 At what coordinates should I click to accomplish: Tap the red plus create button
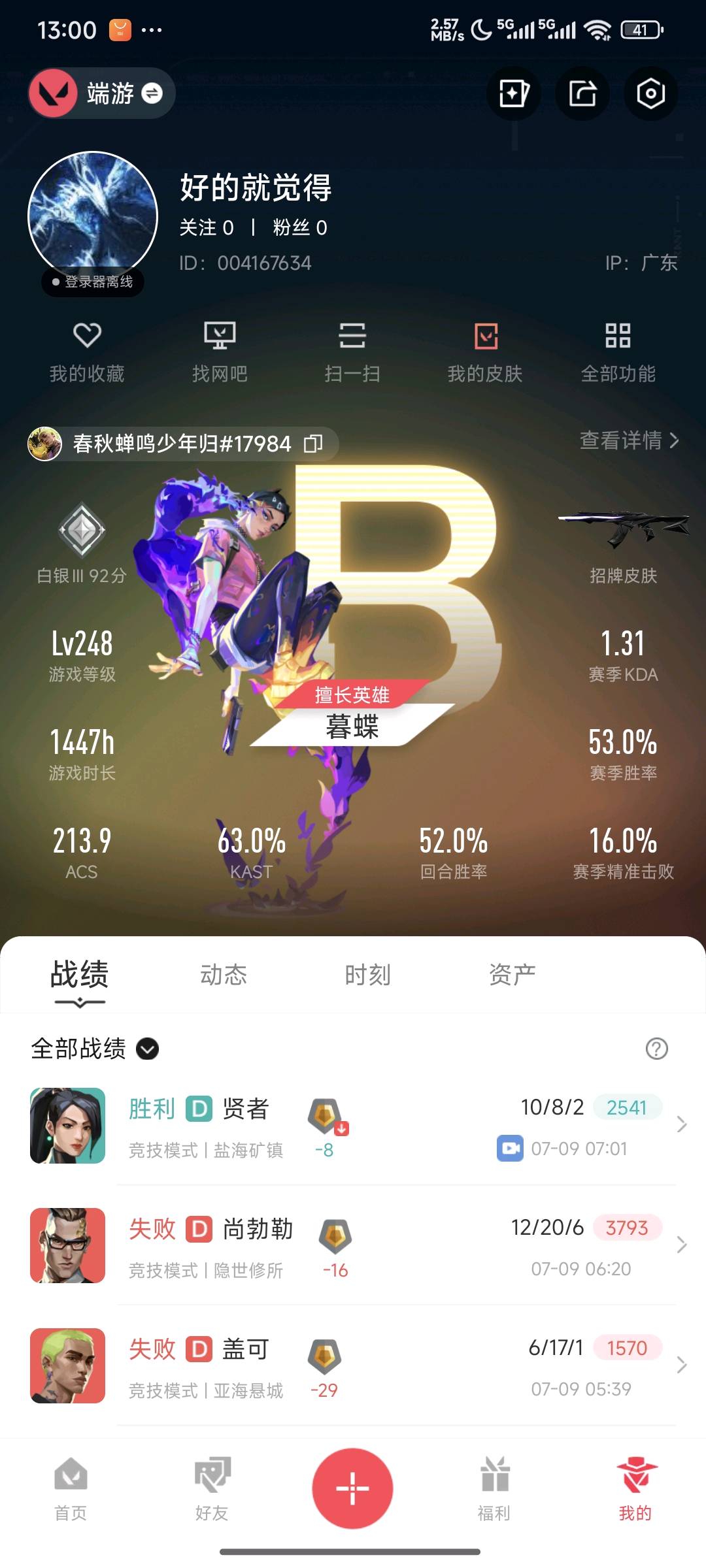pyautogui.click(x=352, y=1488)
